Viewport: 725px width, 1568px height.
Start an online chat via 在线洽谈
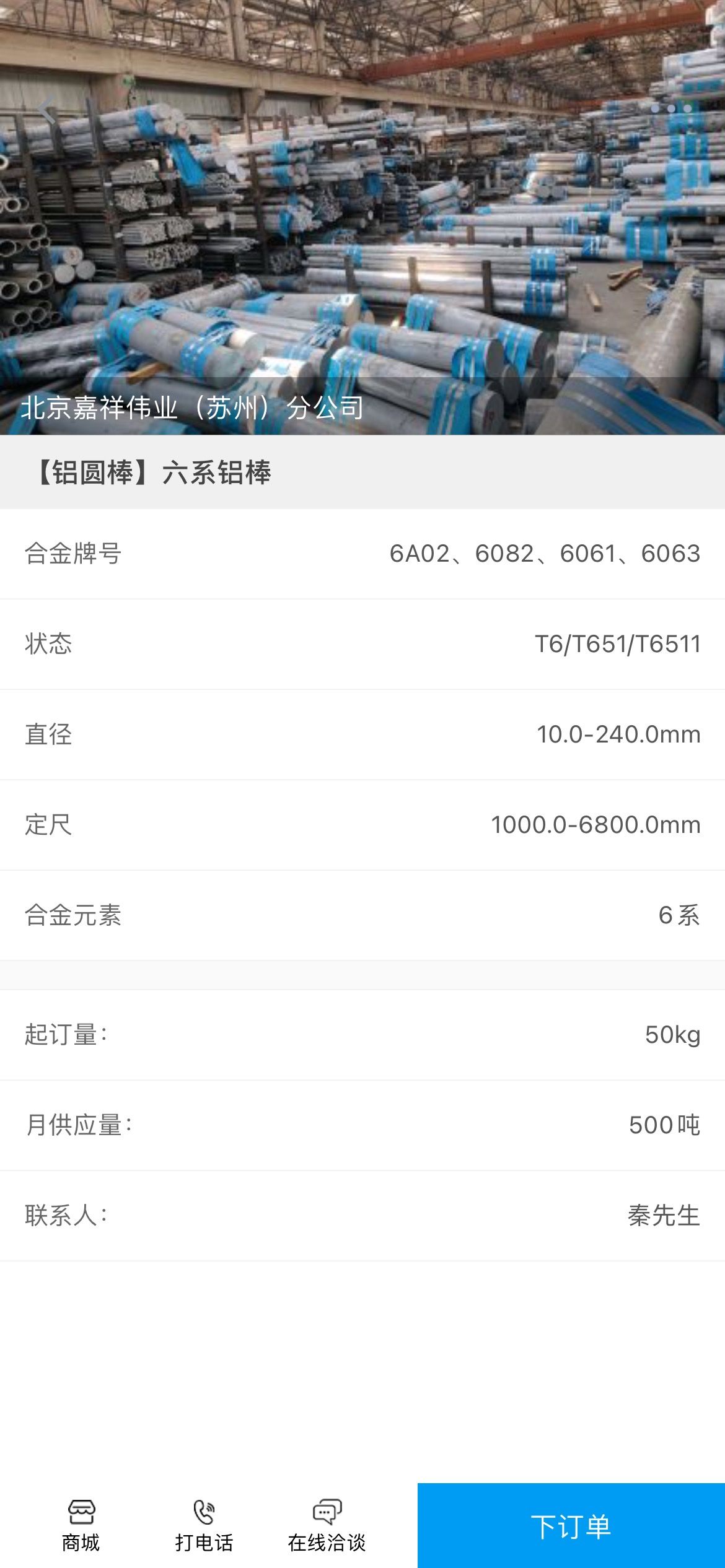click(x=327, y=1526)
